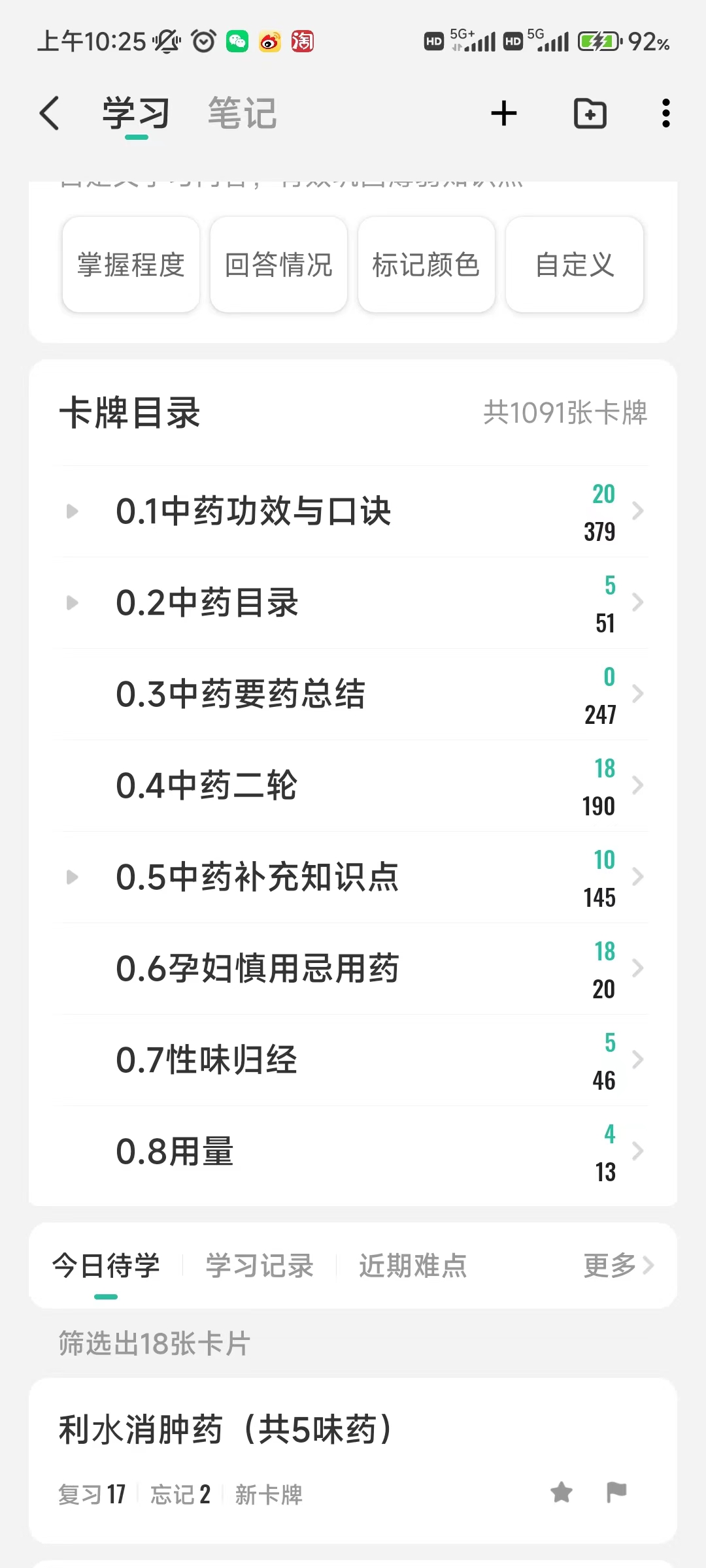Choose the 标记颜色 filter chip
This screenshot has width=706, height=1568.
(426, 265)
